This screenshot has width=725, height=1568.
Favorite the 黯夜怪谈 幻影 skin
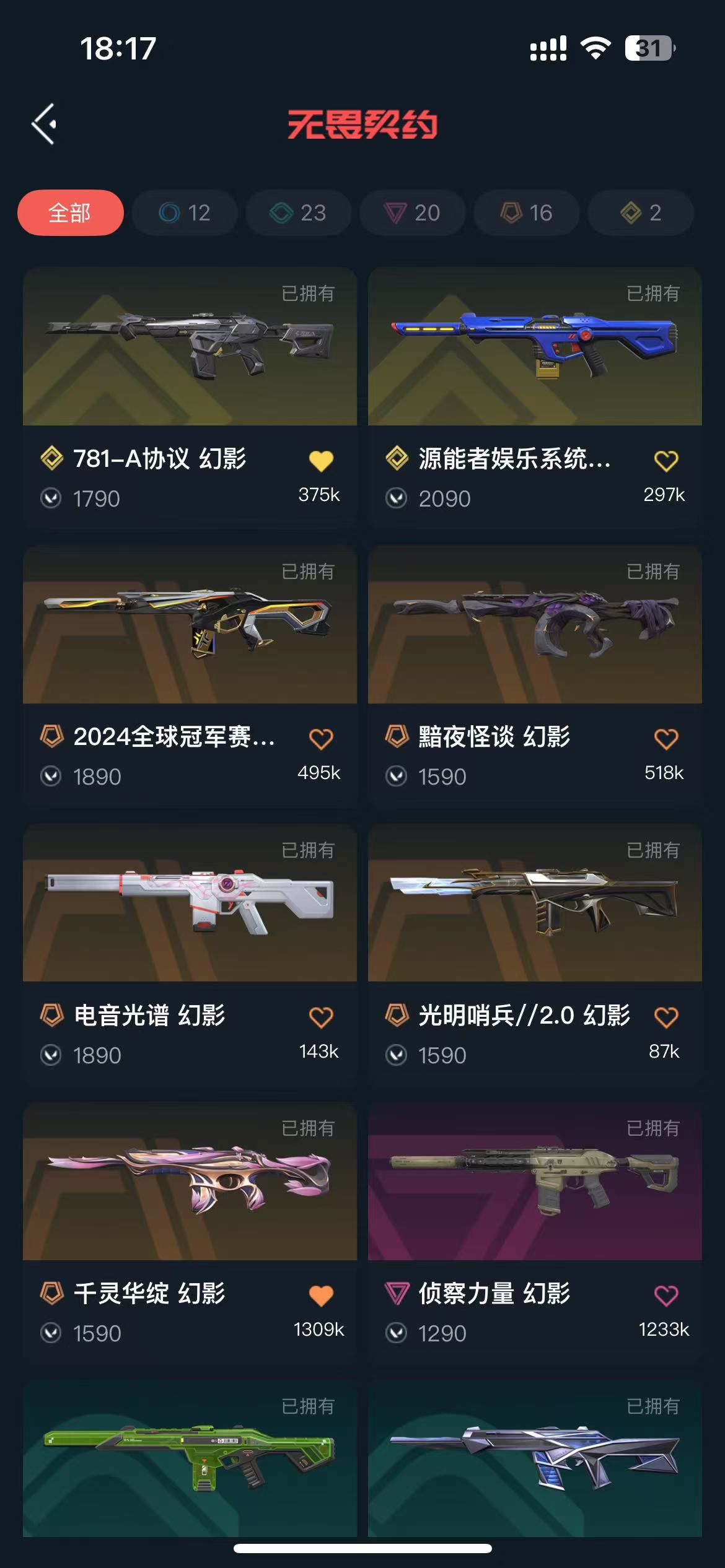666,739
